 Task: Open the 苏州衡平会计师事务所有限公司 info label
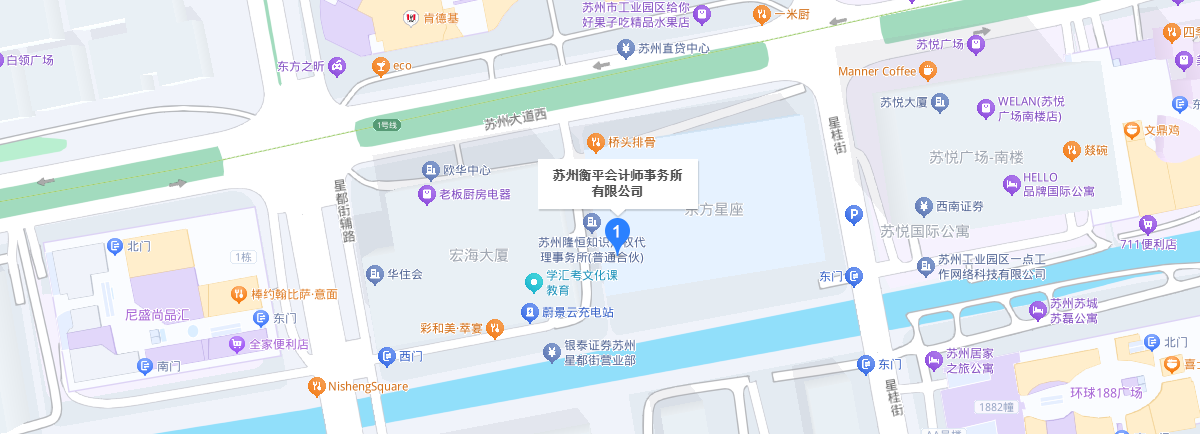(x=618, y=183)
